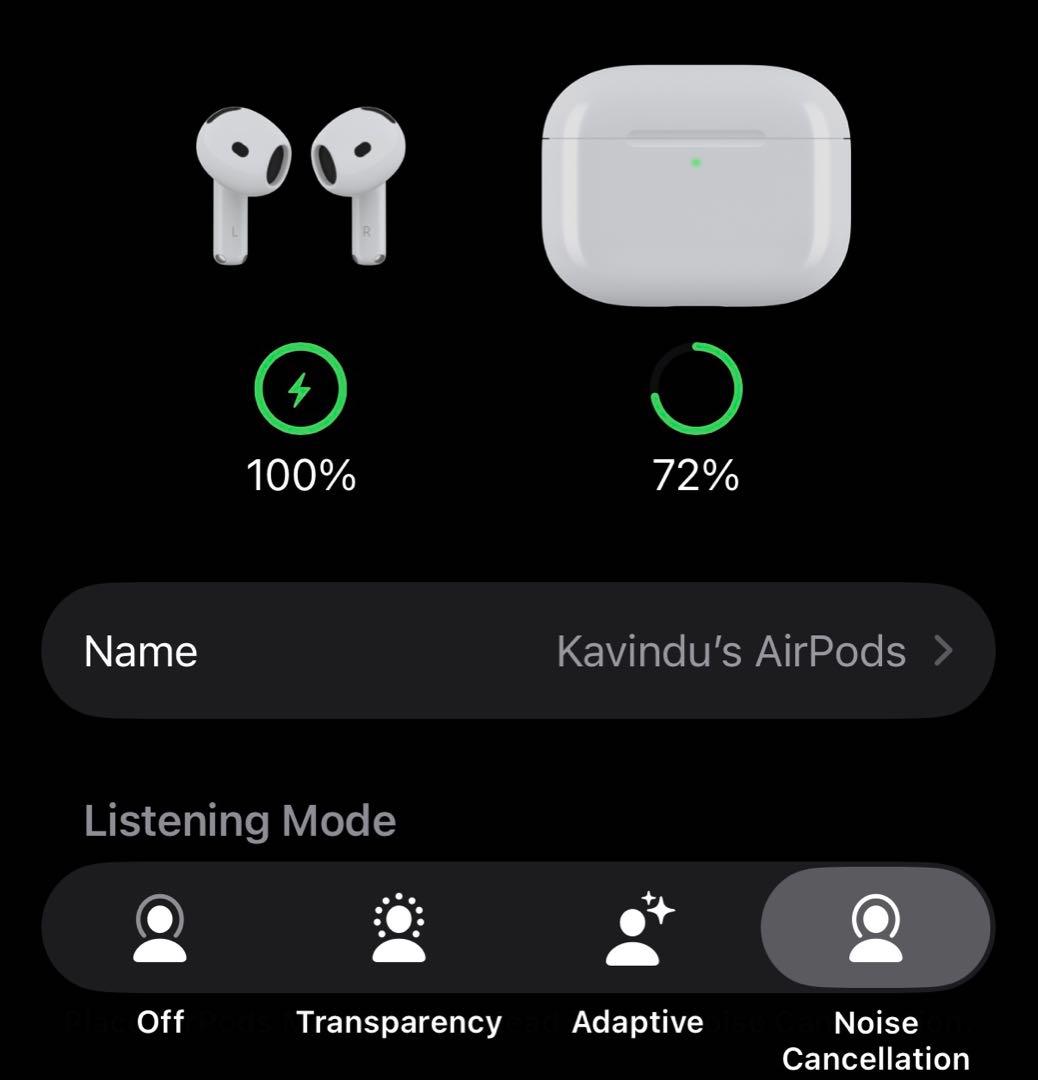
Task: Open the Name row for Kavindu's AirPods
Action: click(x=518, y=651)
